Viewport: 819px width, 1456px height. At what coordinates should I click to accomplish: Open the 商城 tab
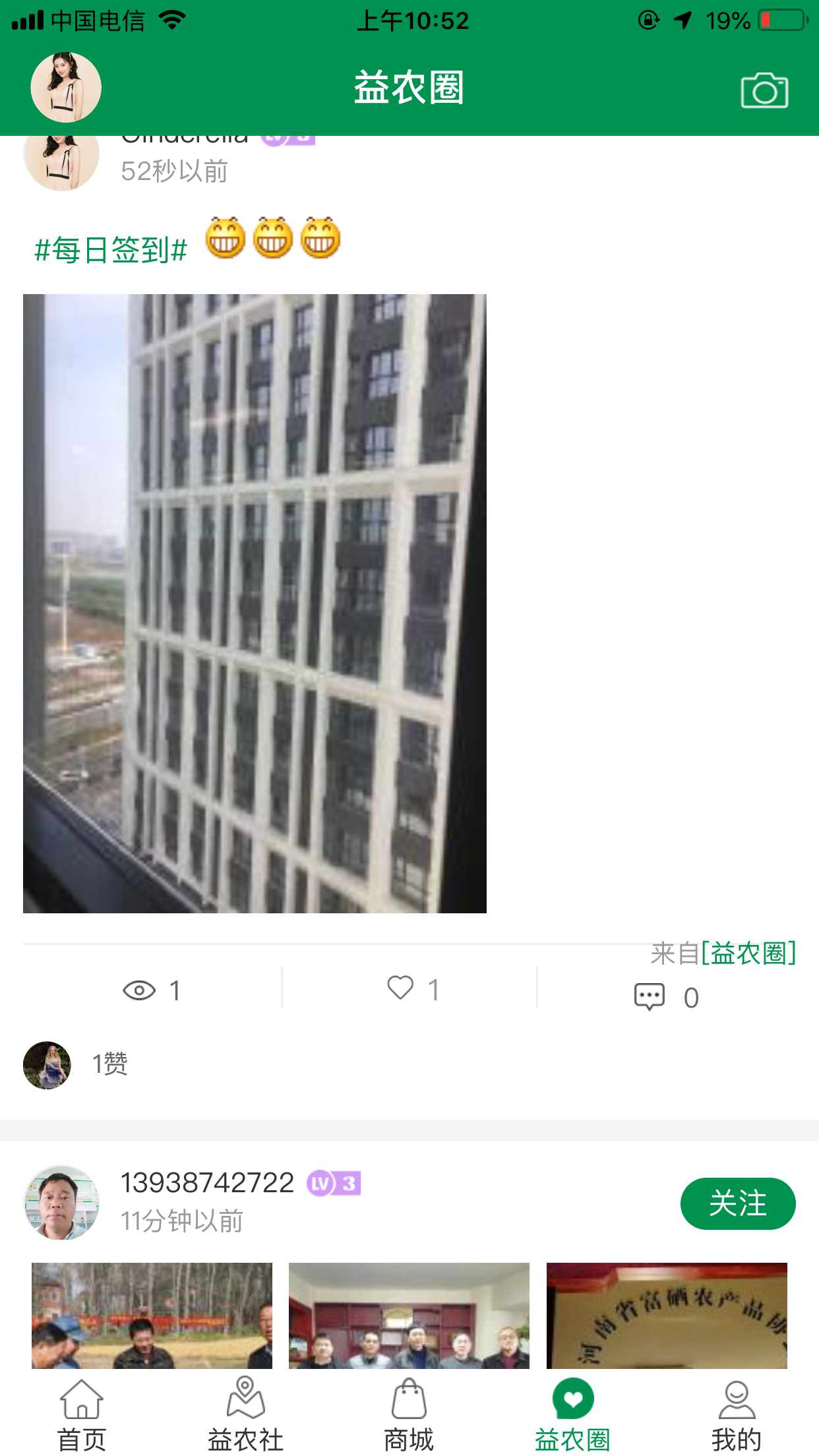409,1415
